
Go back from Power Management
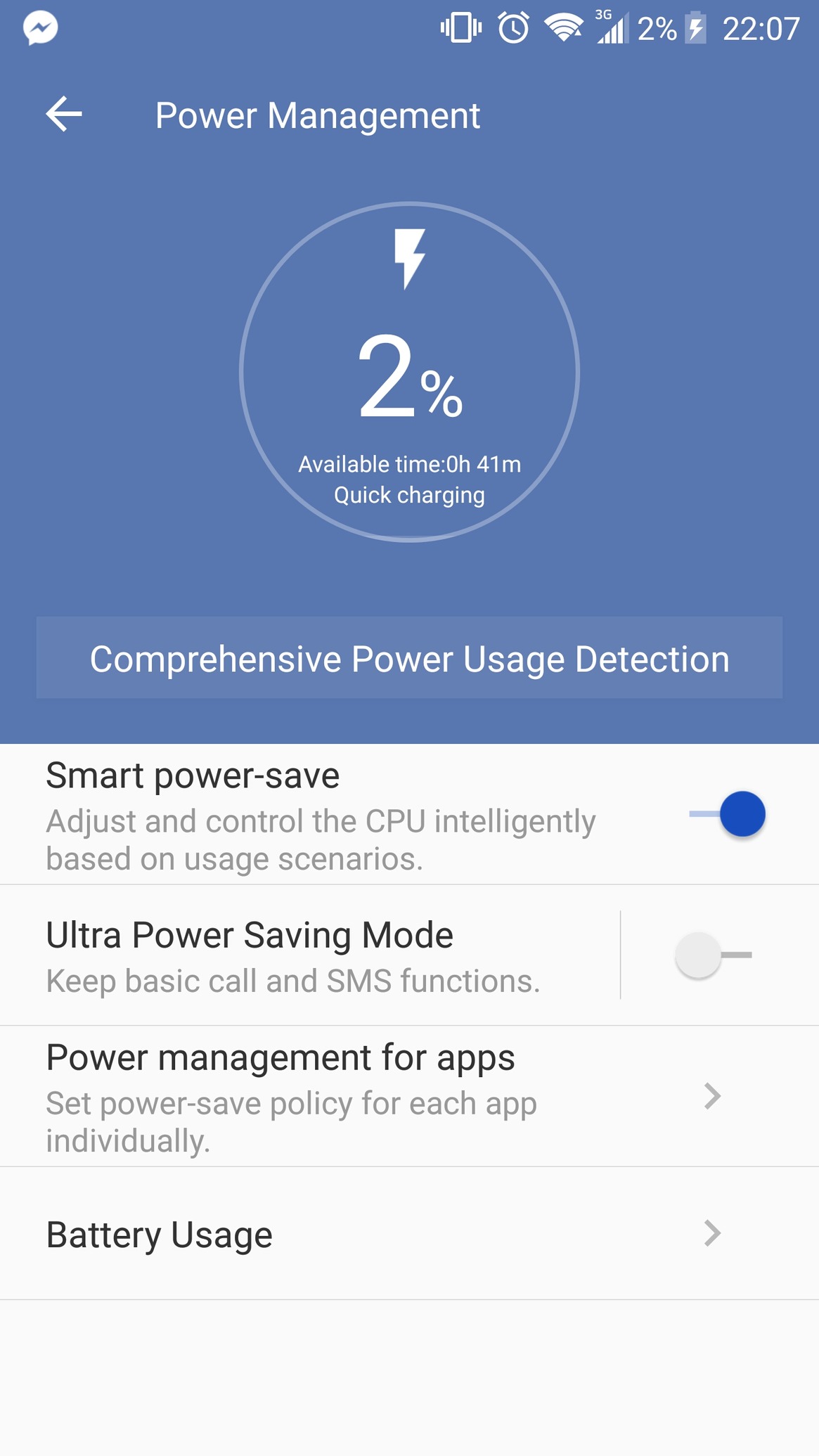pyautogui.click(x=64, y=114)
